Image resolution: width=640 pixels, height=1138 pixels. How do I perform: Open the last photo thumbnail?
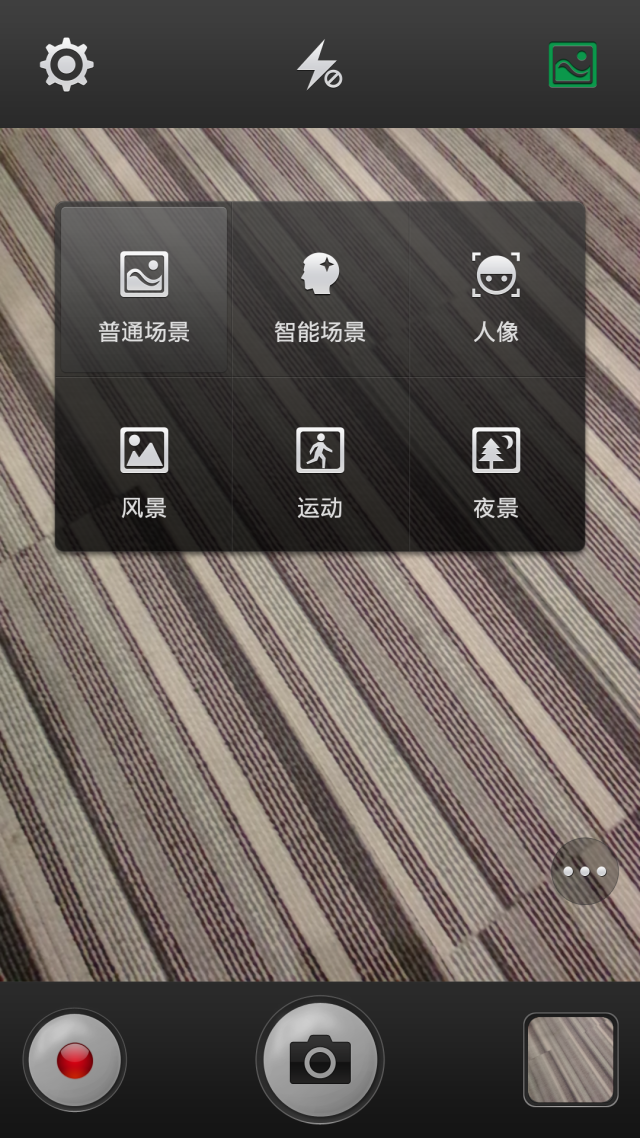[x=571, y=1060]
